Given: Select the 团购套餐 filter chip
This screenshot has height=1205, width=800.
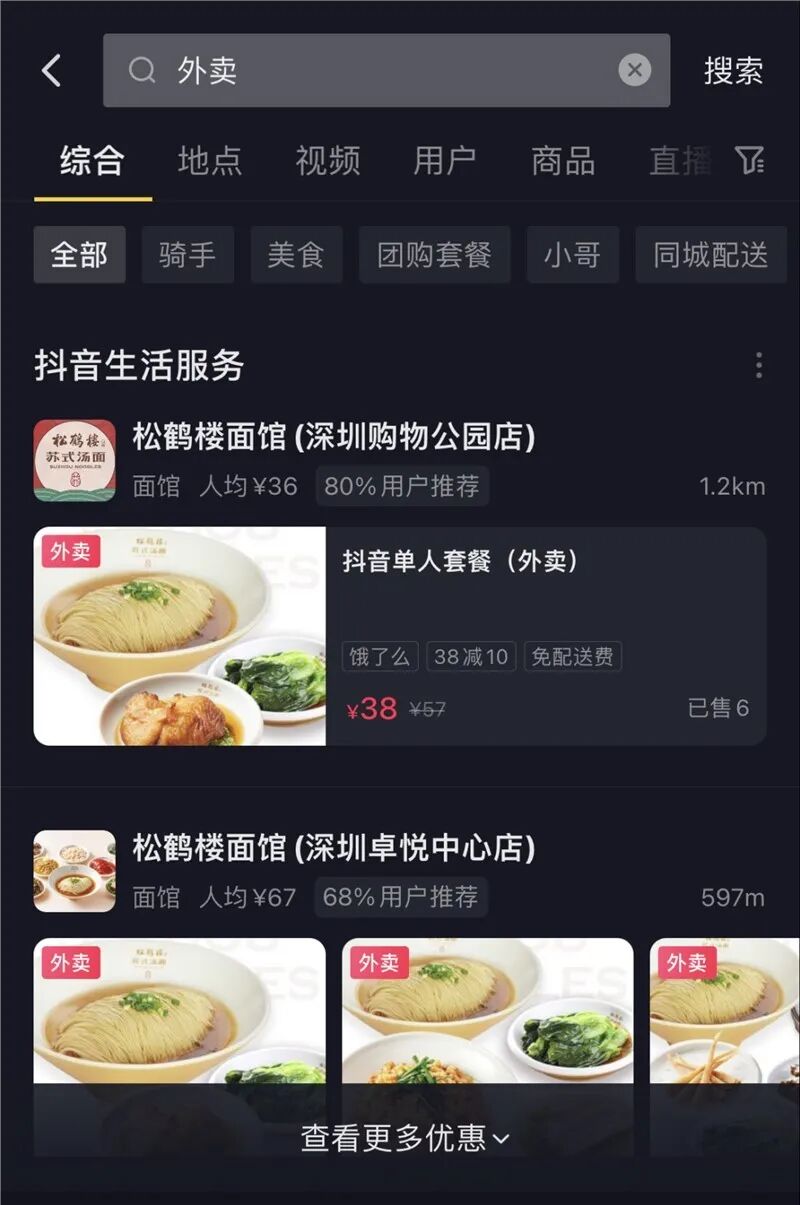Looking at the screenshot, I should pyautogui.click(x=434, y=255).
